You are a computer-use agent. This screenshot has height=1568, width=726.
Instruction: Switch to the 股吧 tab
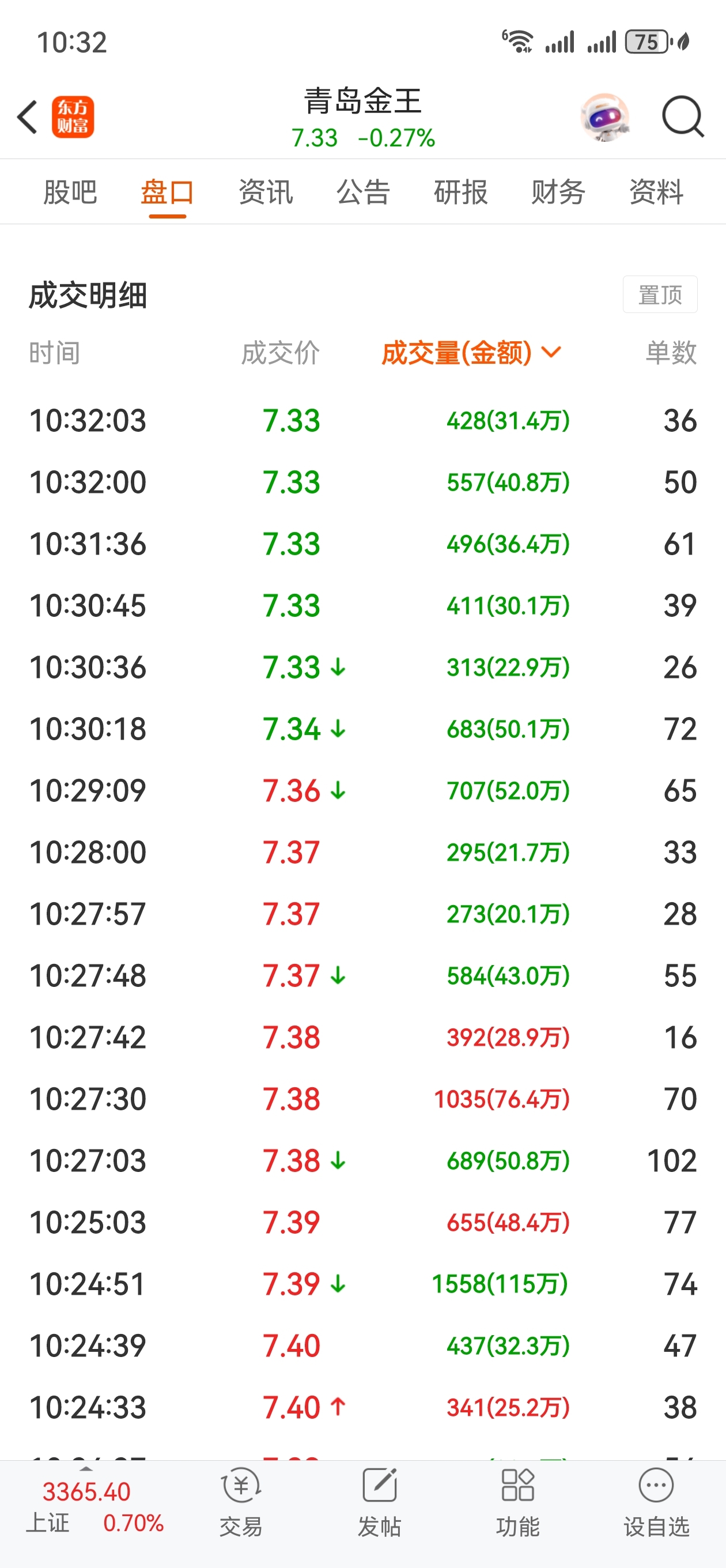pos(70,193)
